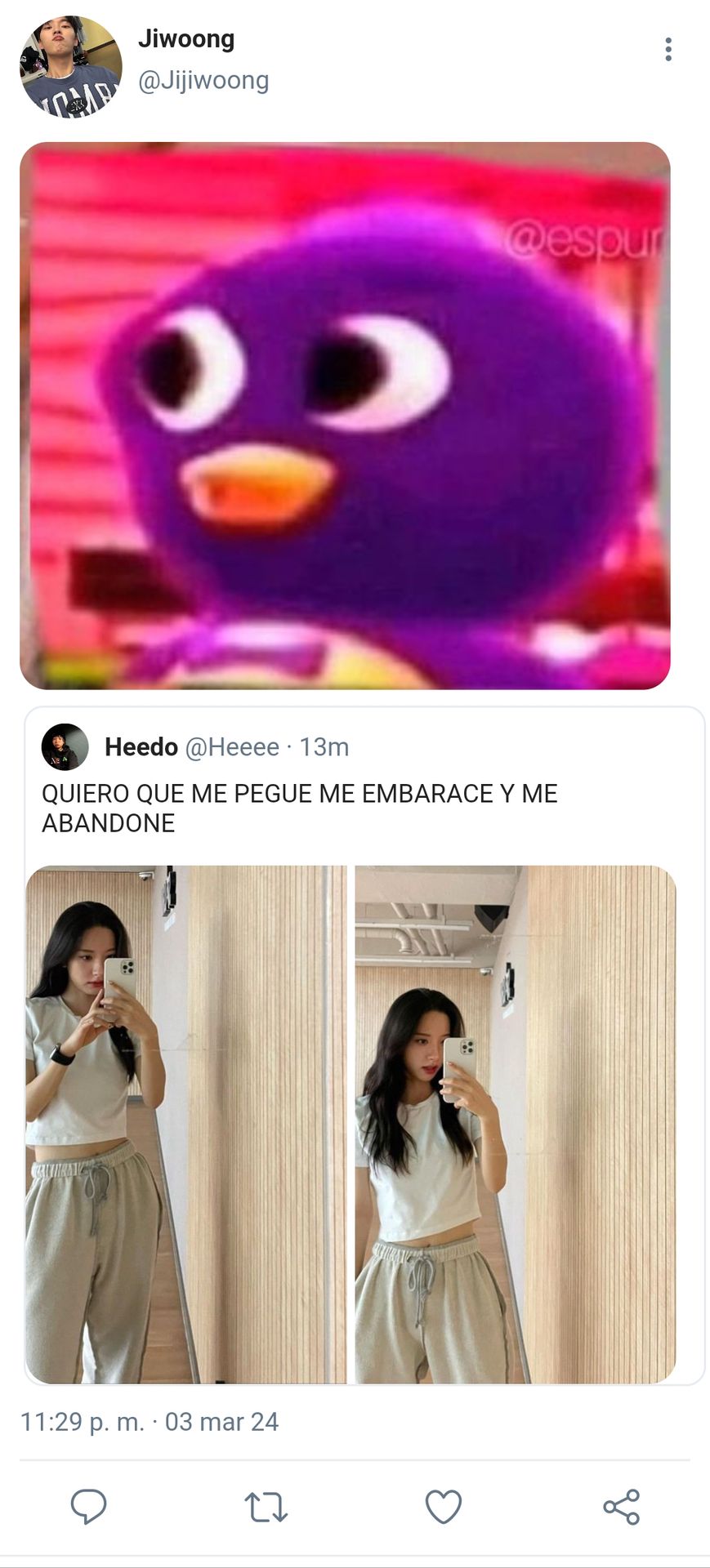Retweet Jiwoong's tweet

click(x=266, y=1507)
